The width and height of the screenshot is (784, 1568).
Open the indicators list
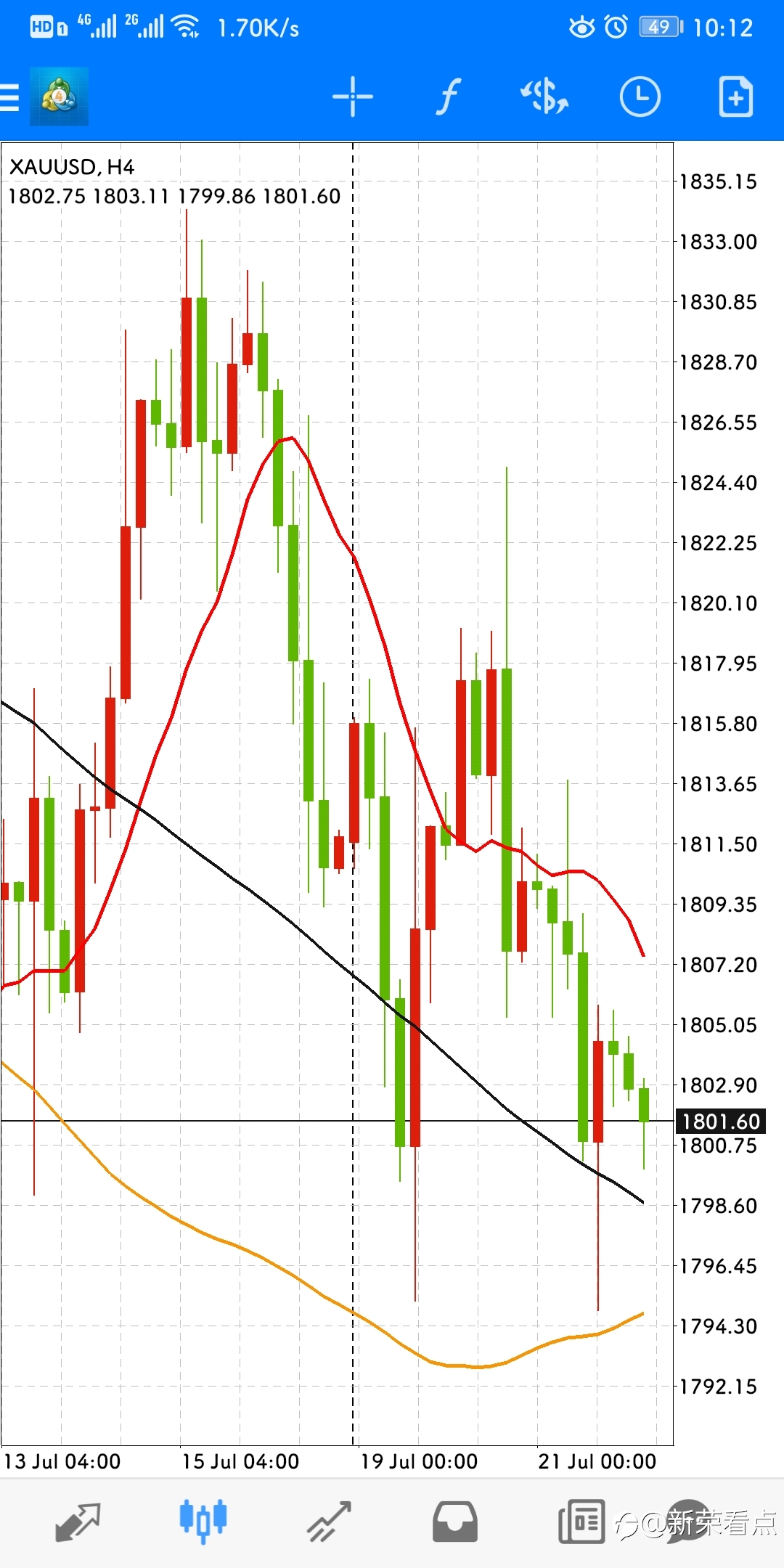[449, 97]
